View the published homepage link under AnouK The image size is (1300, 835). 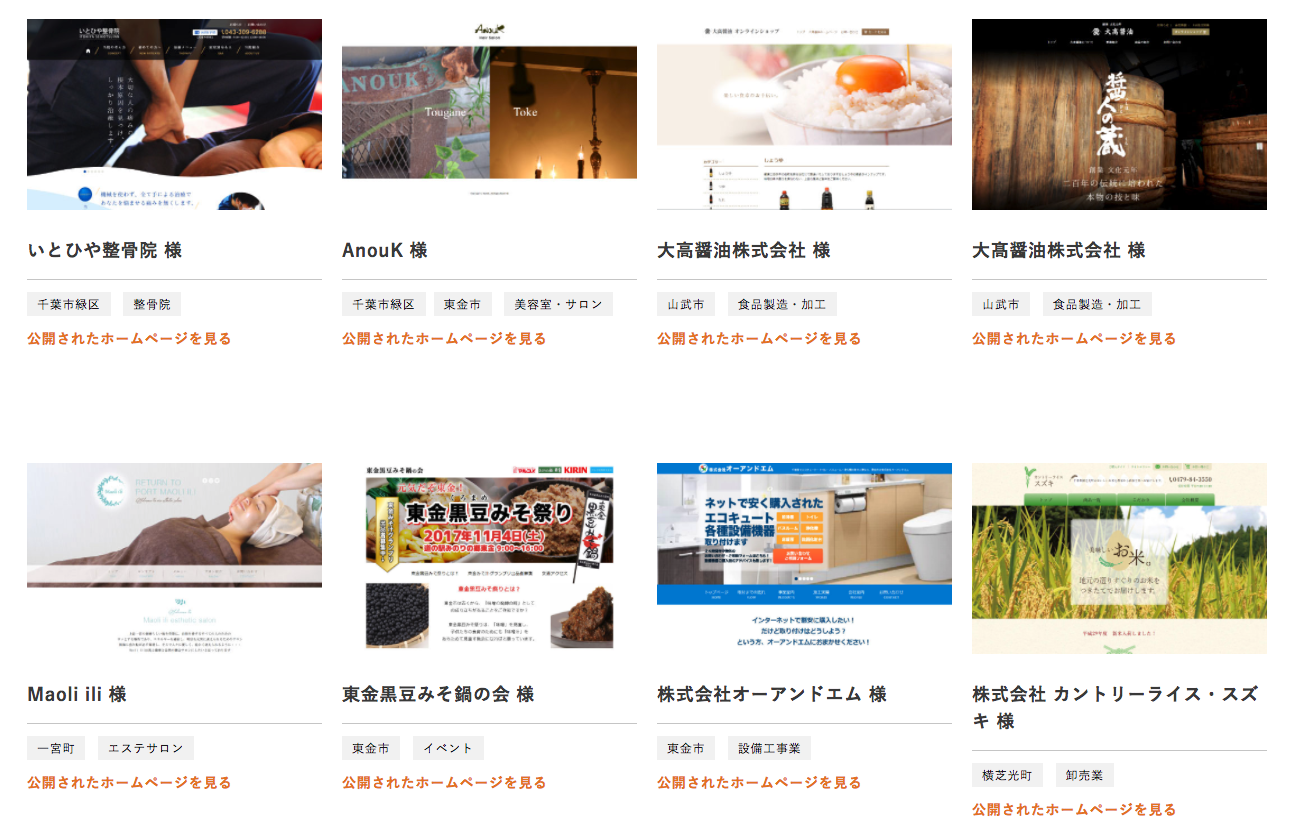tap(444, 338)
